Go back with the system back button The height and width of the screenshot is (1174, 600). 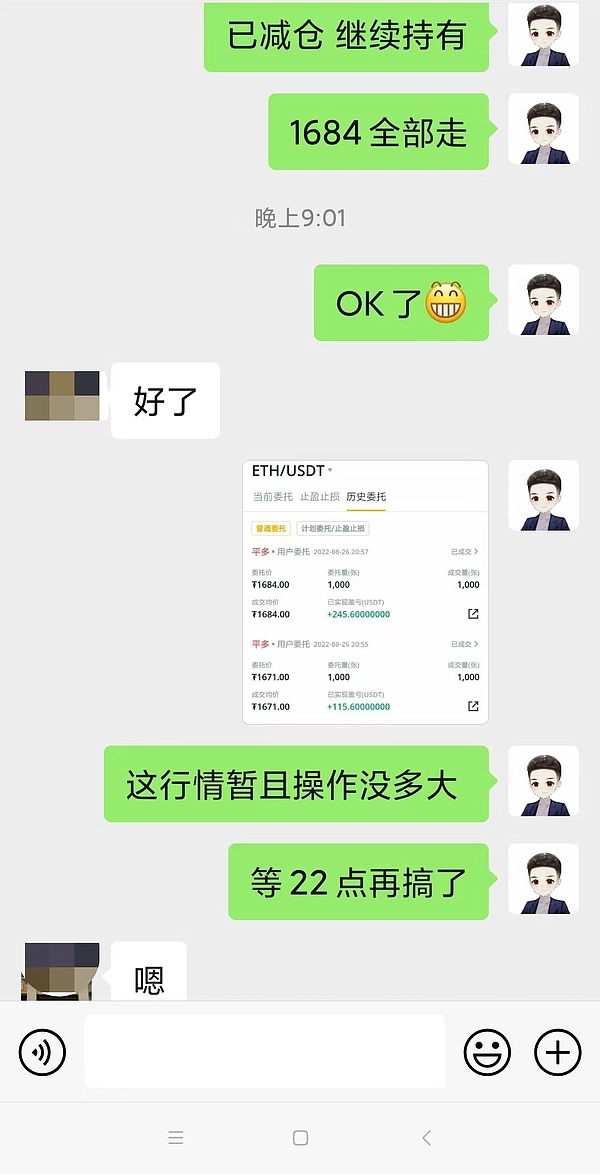tap(427, 1137)
